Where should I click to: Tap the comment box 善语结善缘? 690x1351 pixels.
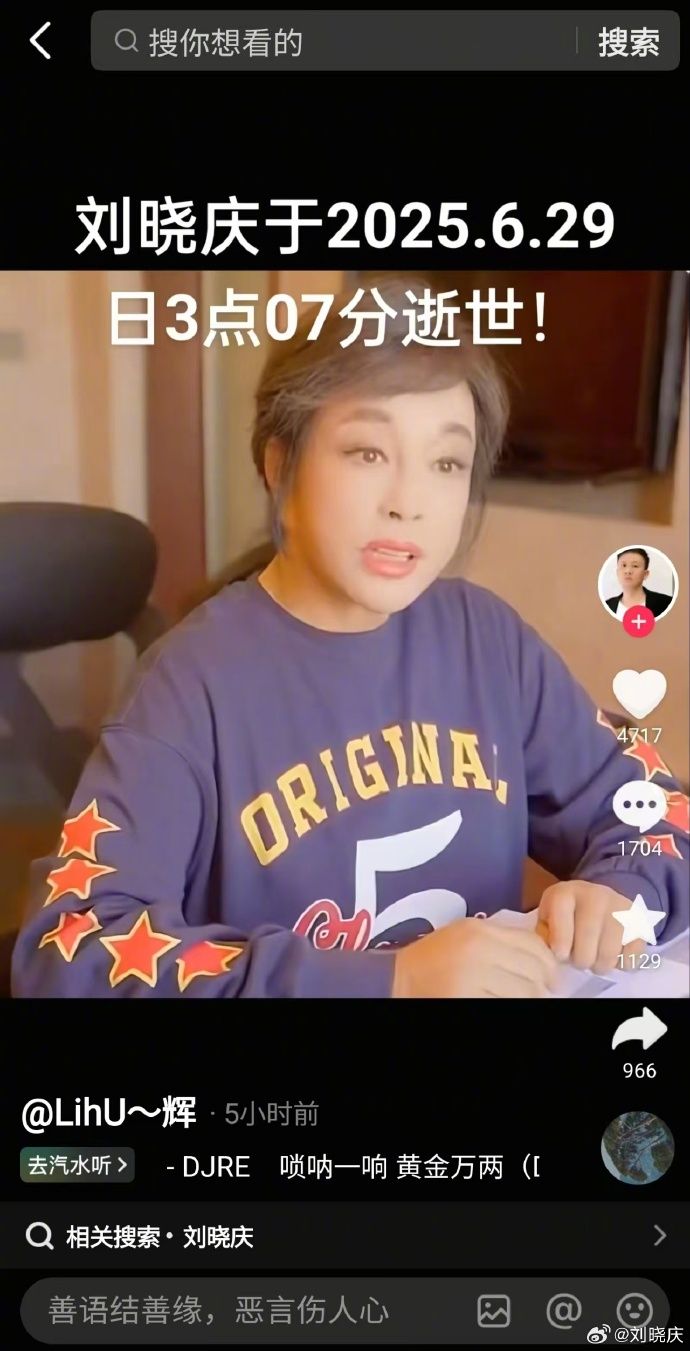click(x=240, y=1310)
